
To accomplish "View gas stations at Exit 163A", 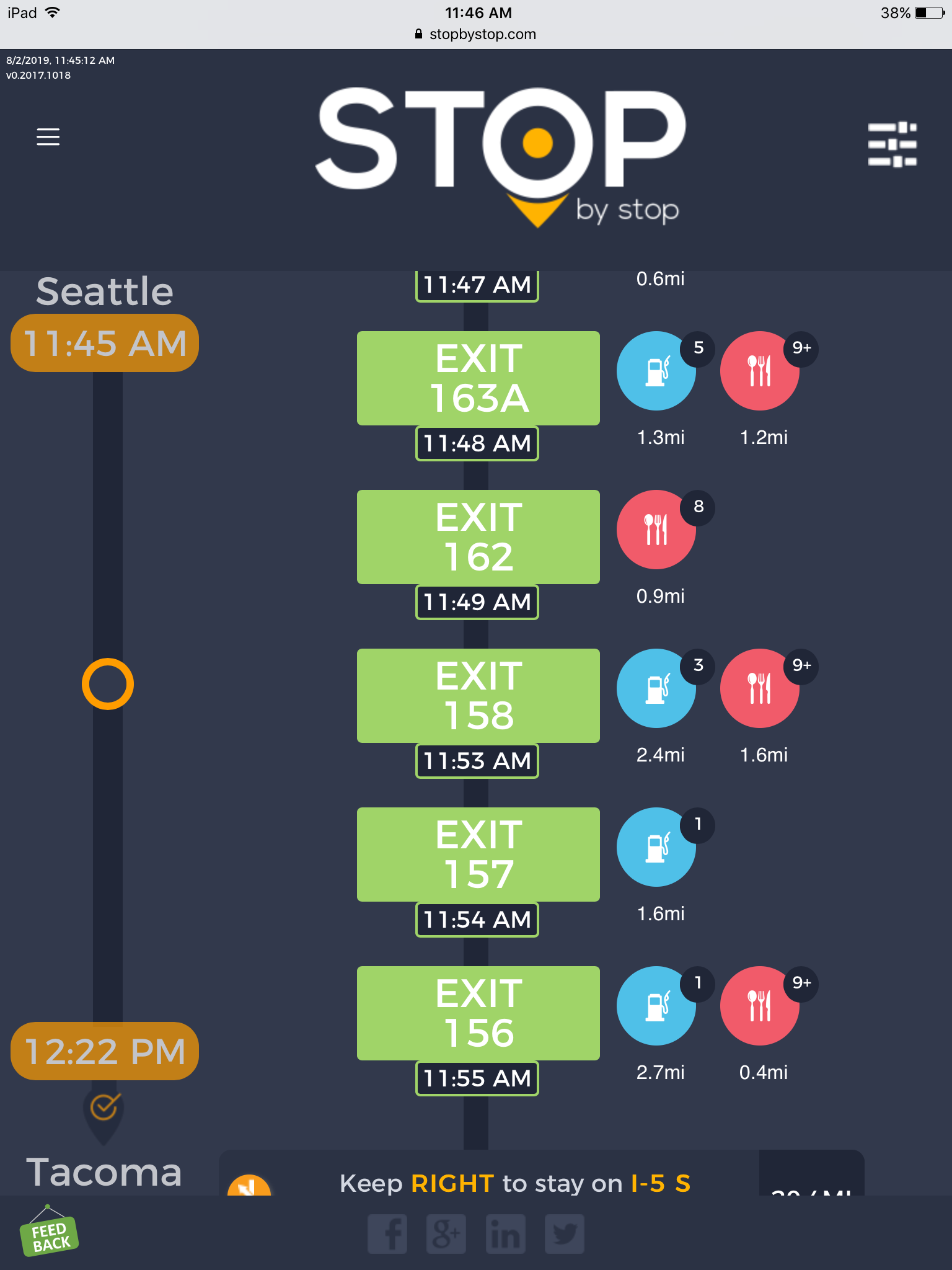I will coord(656,371).
